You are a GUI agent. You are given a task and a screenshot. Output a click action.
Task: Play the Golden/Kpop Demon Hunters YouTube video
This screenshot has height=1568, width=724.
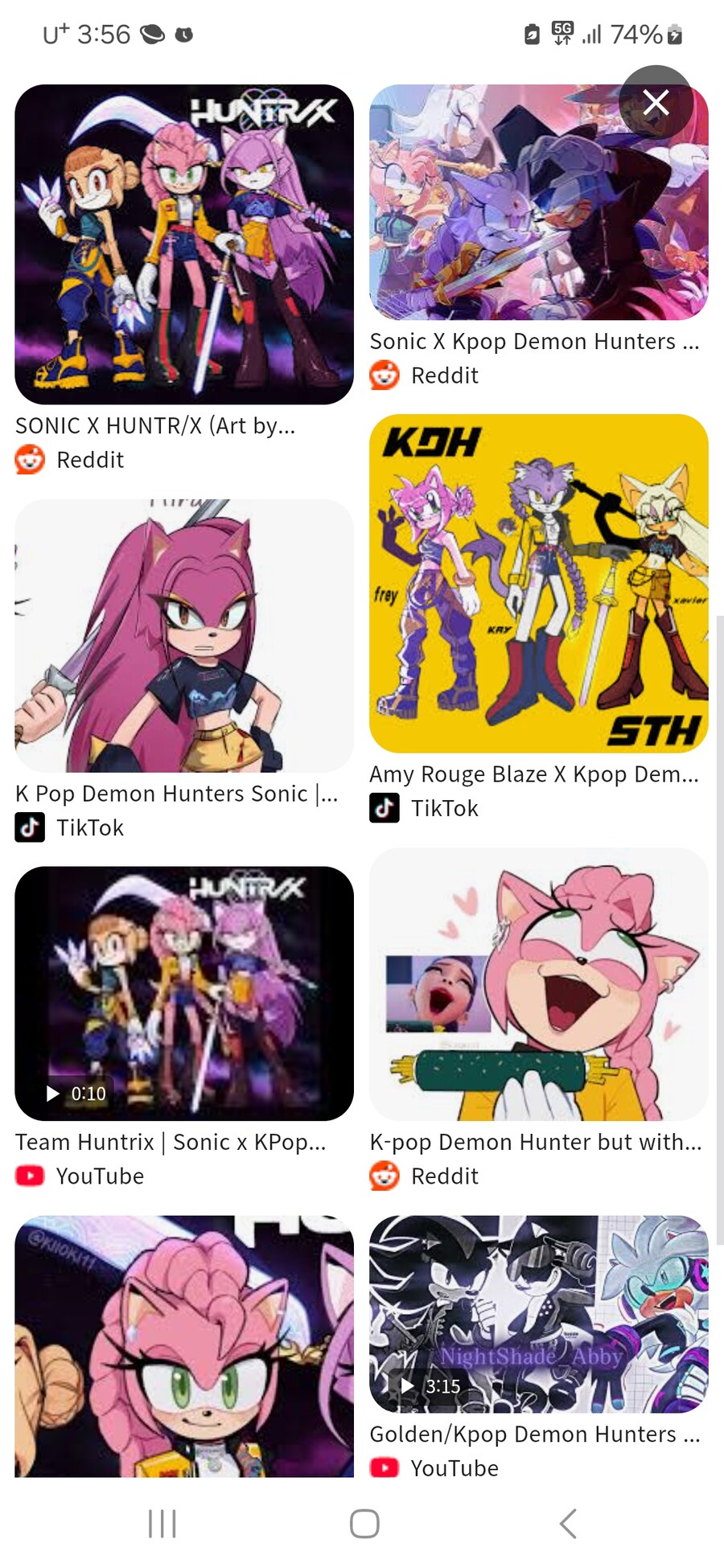click(x=538, y=1314)
